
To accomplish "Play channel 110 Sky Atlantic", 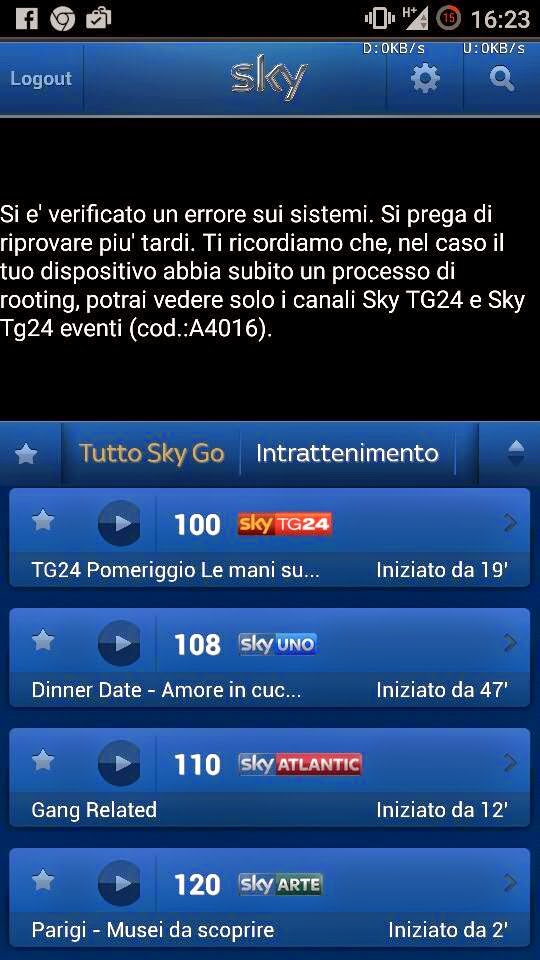I will coord(119,763).
